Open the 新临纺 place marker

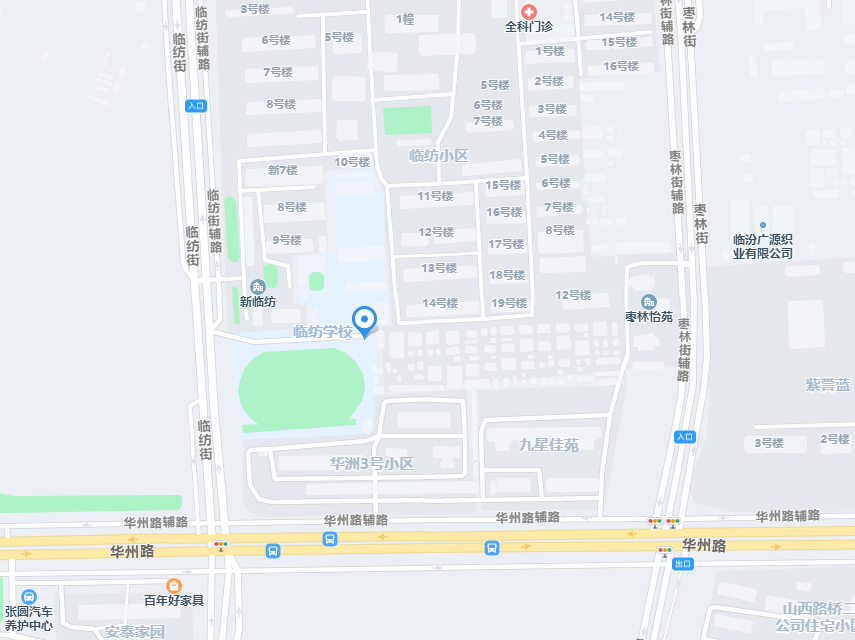click(258, 287)
